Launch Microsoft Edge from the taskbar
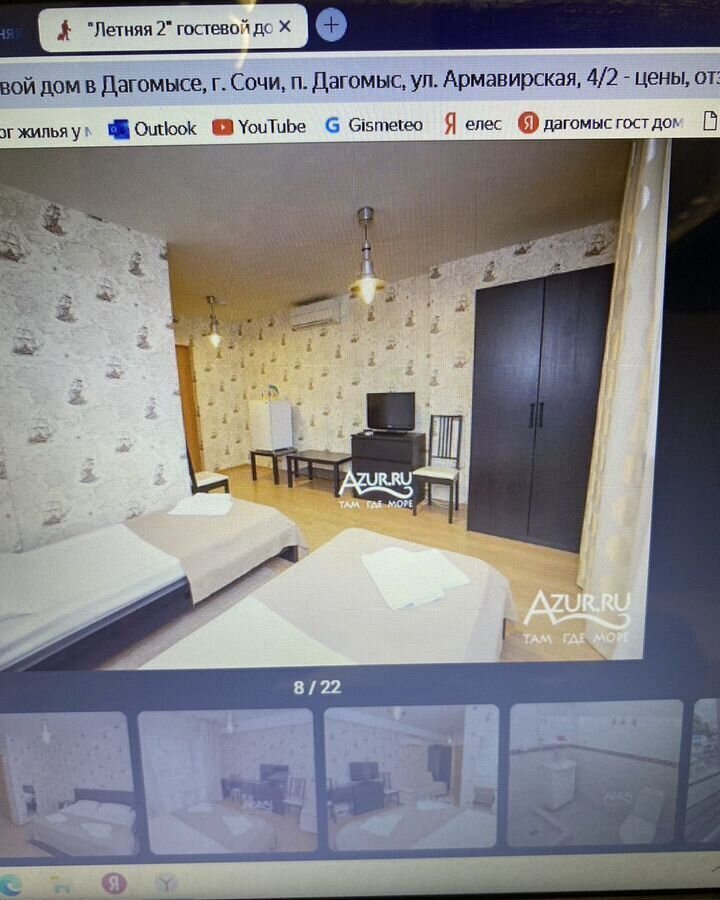The width and height of the screenshot is (720, 900). coord(10,885)
